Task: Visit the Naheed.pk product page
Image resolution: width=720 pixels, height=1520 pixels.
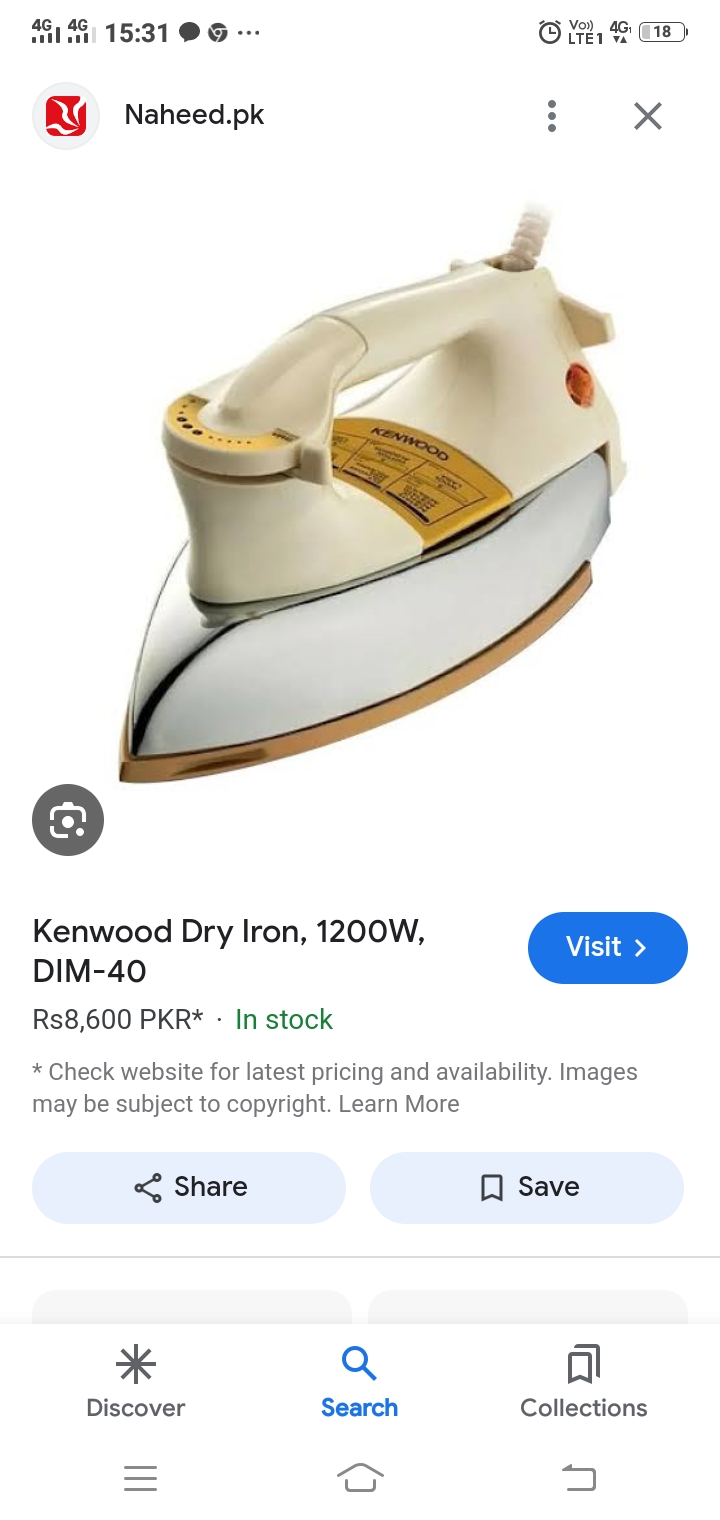Action: pos(607,947)
